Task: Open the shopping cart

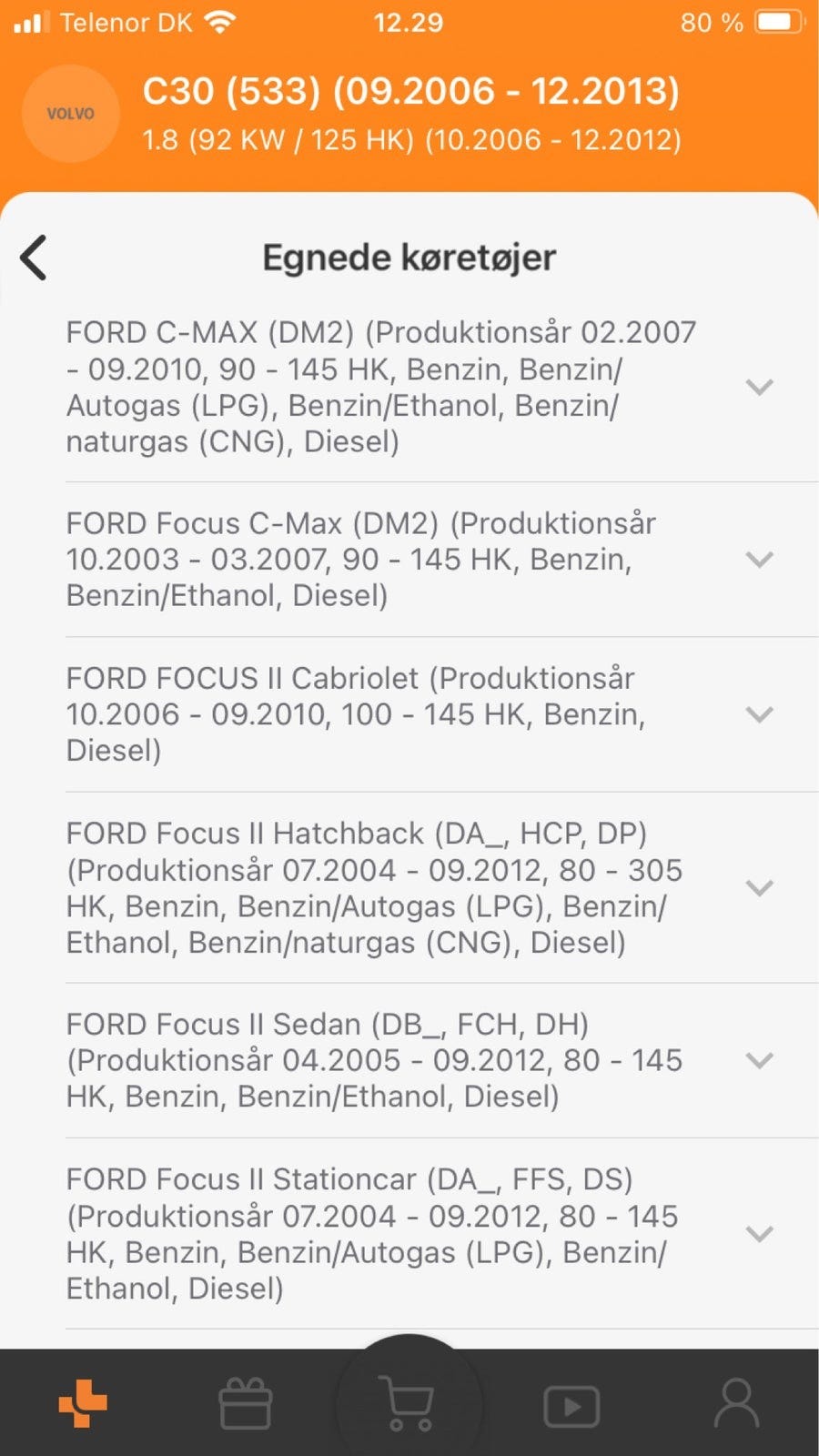Action: pos(409,1403)
